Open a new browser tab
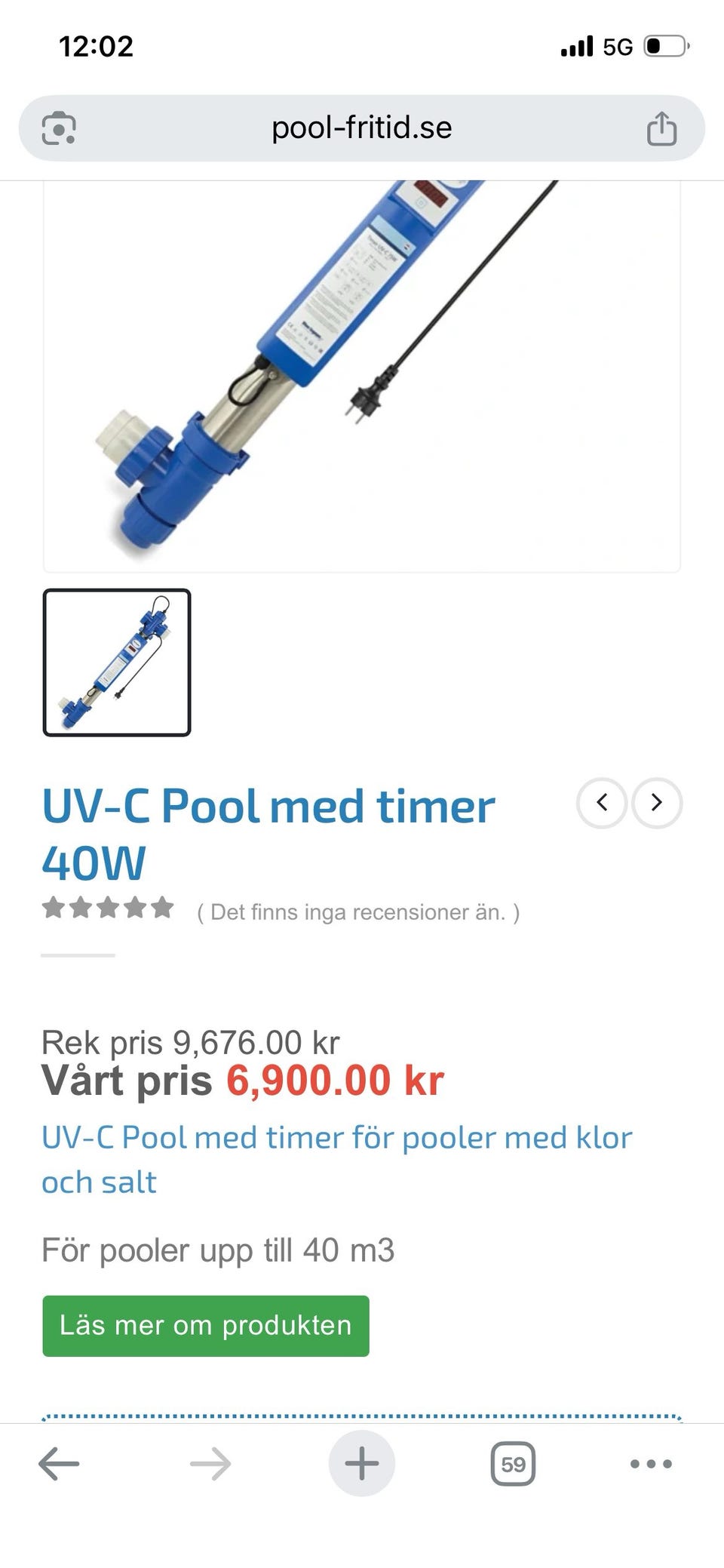The image size is (724, 1568). [x=362, y=1463]
